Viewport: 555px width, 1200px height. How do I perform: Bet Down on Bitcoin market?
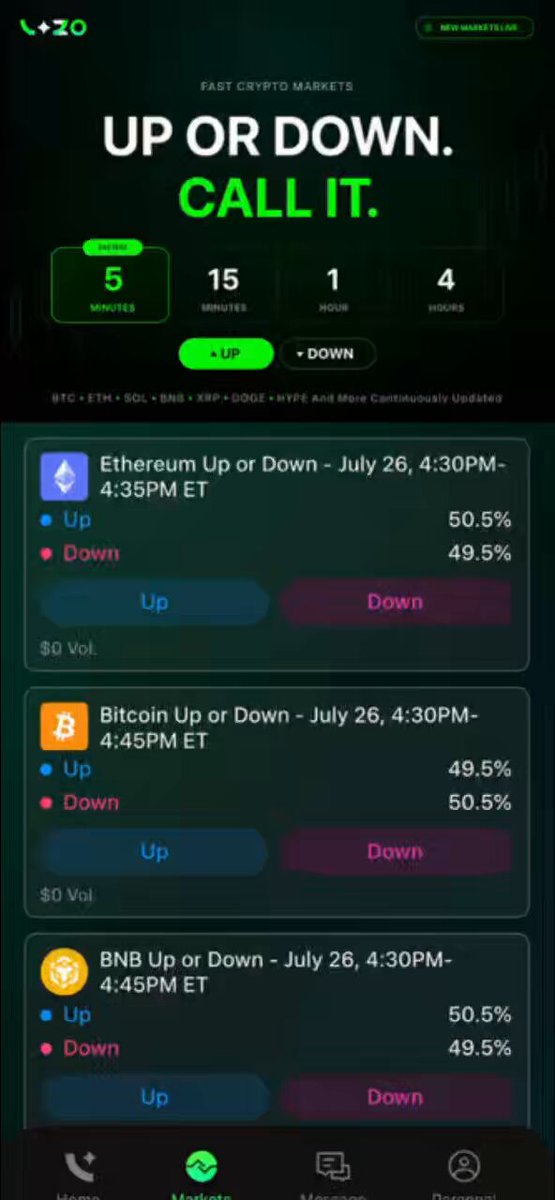pos(395,851)
